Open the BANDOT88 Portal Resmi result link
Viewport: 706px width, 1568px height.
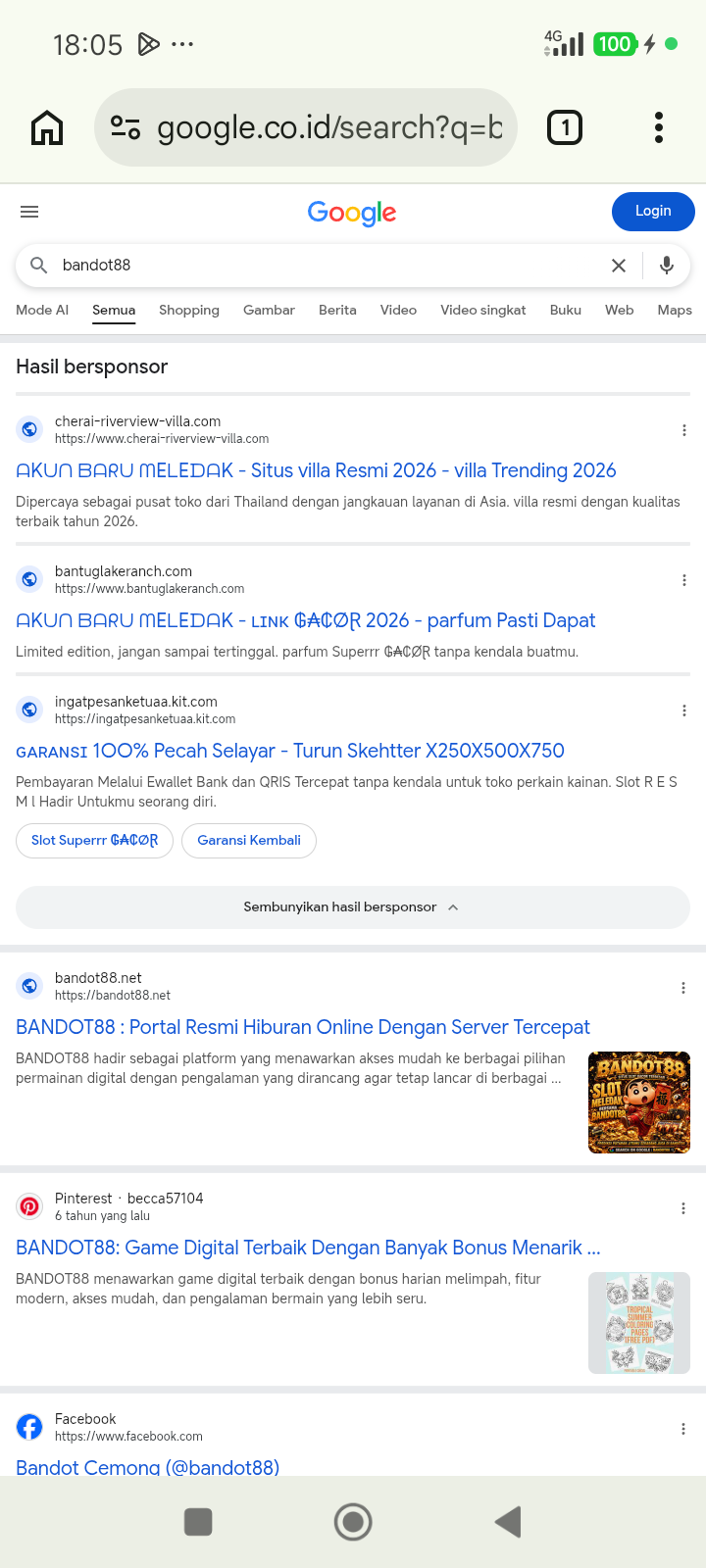click(x=303, y=1027)
